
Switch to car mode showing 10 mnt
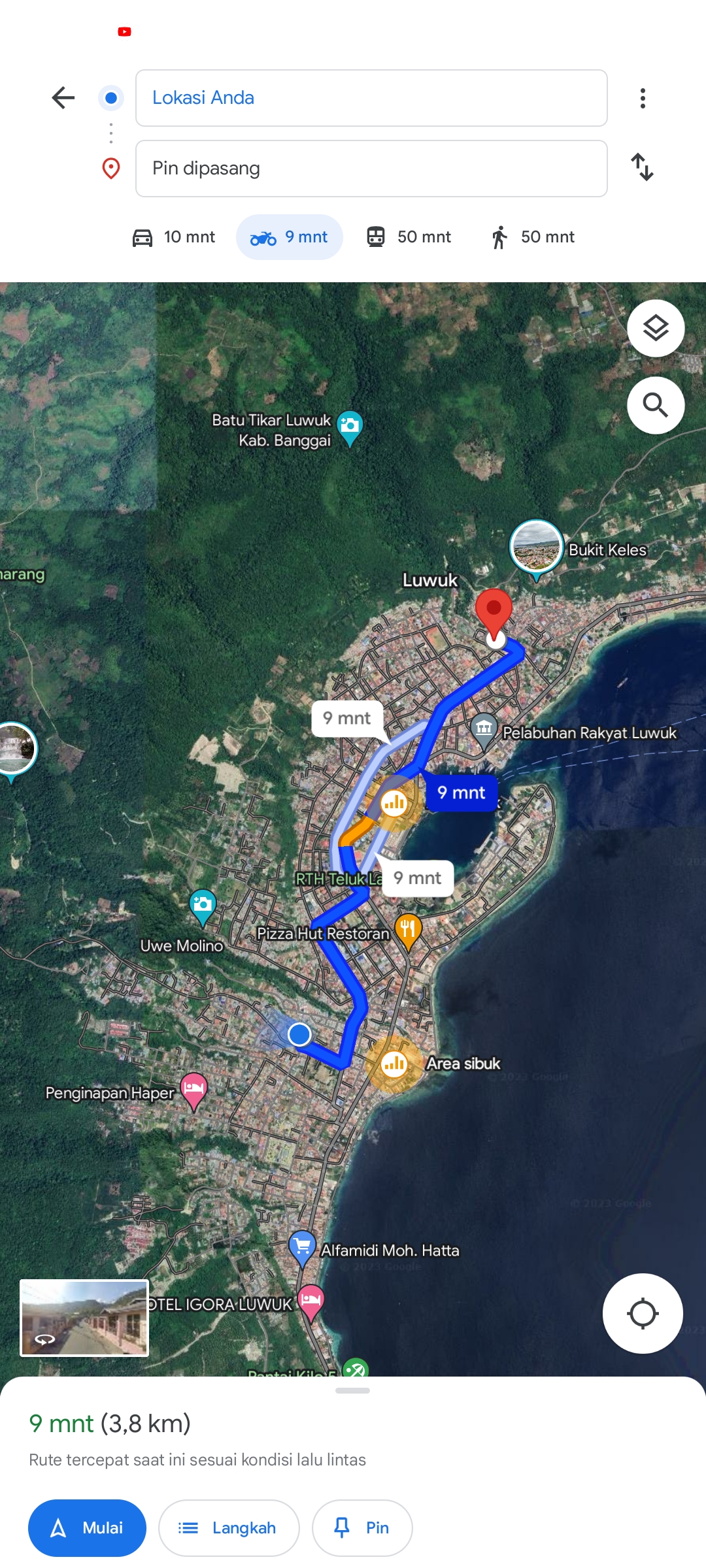[x=174, y=237]
